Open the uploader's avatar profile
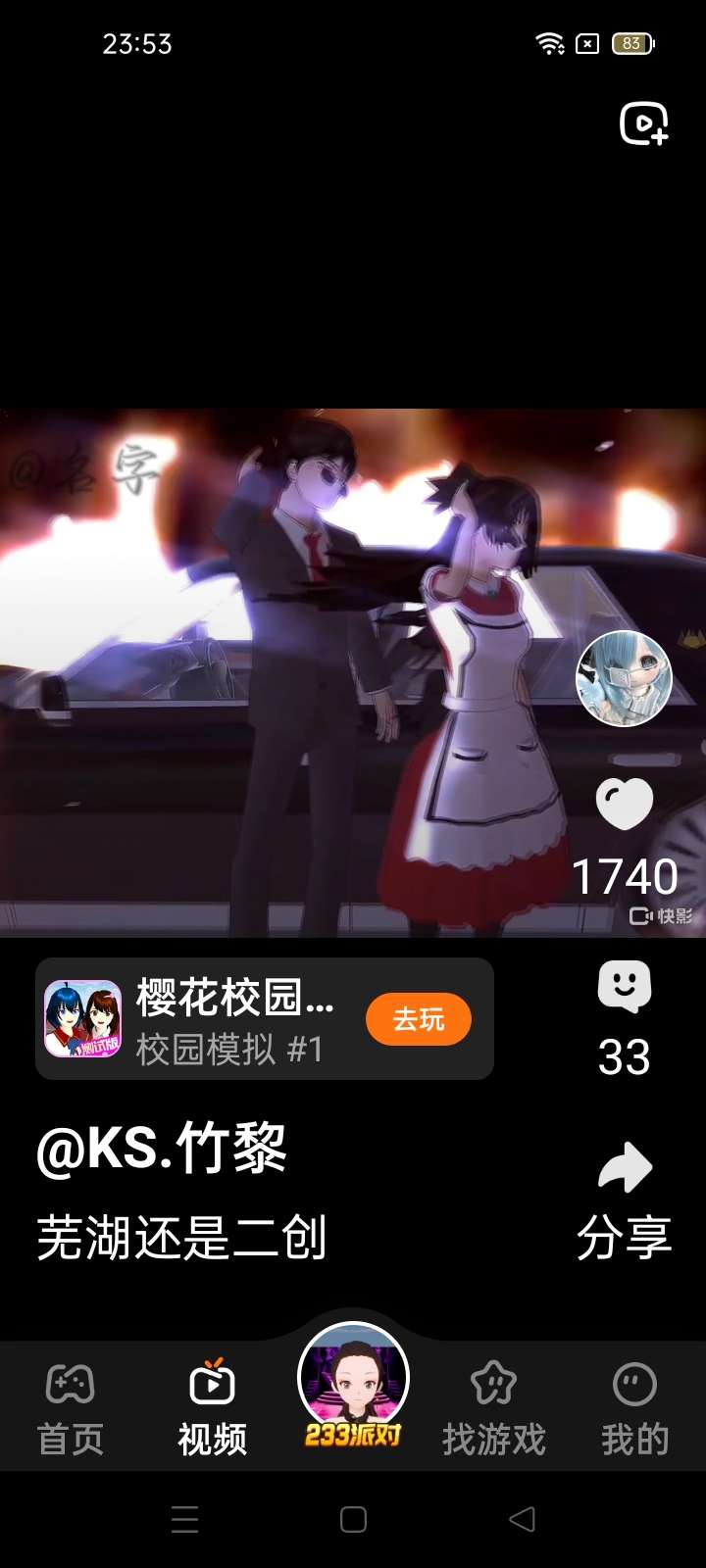Viewport: 706px width, 1568px height. [x=624, y=679]
